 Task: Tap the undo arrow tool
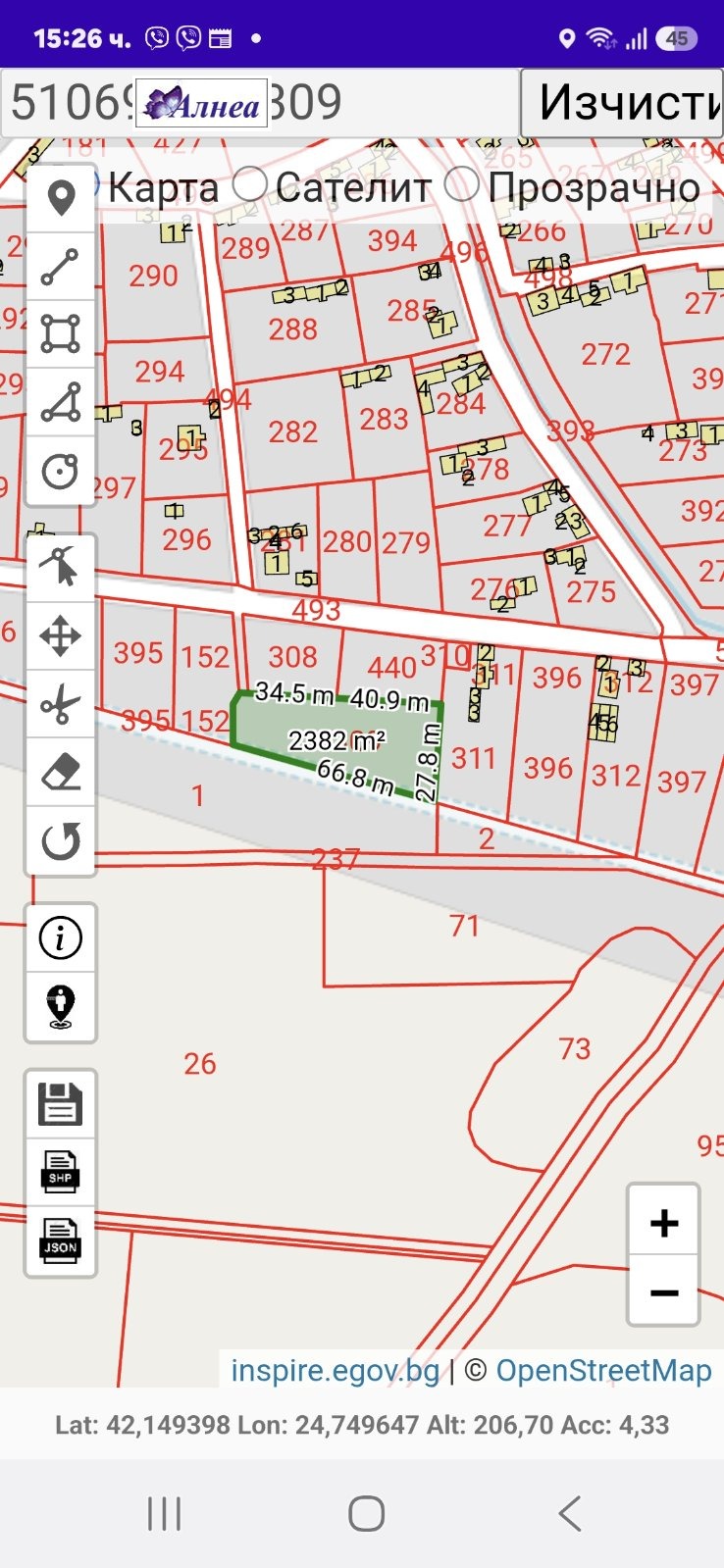click(x=61, y=840)
